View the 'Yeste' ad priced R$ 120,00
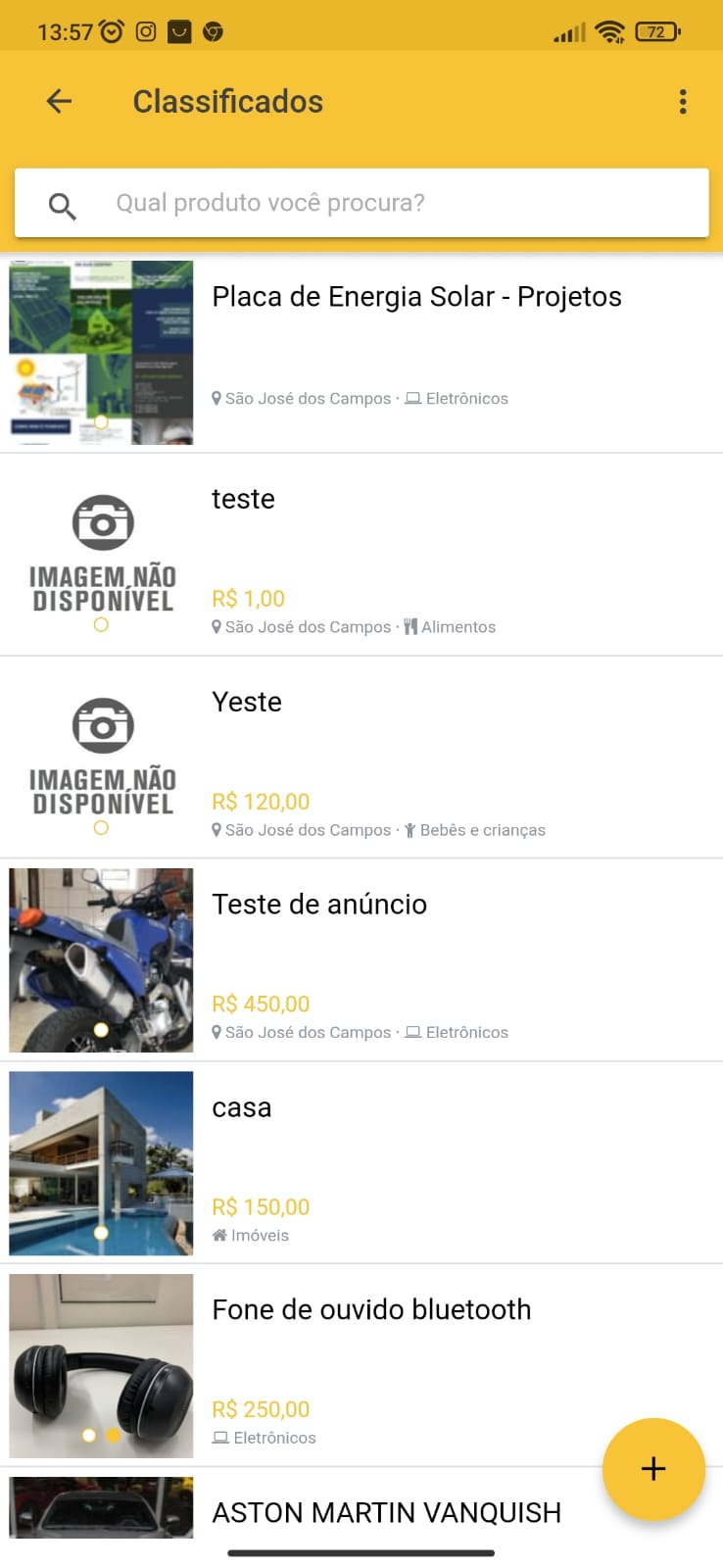Image resolution: width=723 pixels, height=1568 pixels. coord(247,703)
